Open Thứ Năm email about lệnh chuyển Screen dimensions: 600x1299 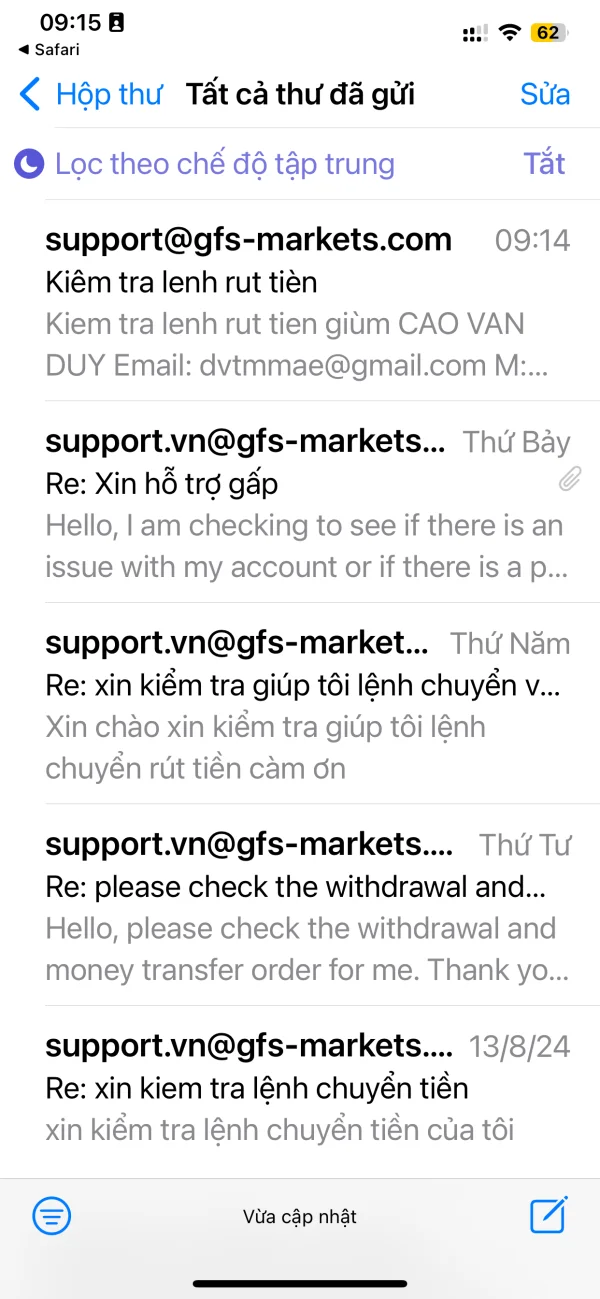click(x=300, y=706)
